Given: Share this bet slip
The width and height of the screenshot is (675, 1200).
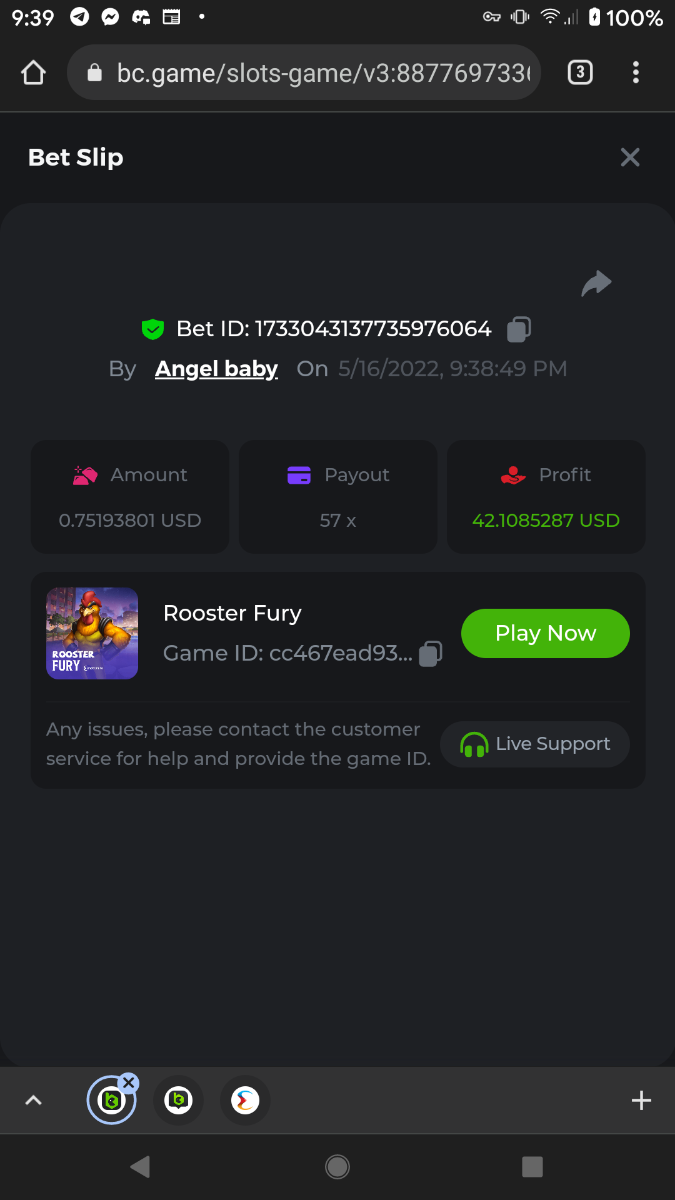Looking at the screenshot, I should click(596, 284).
